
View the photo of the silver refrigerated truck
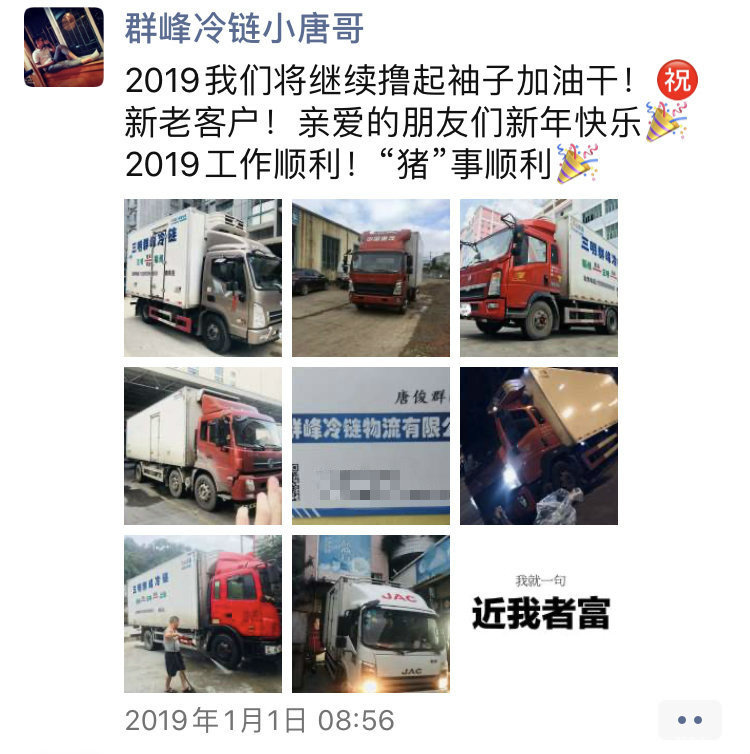203,278
